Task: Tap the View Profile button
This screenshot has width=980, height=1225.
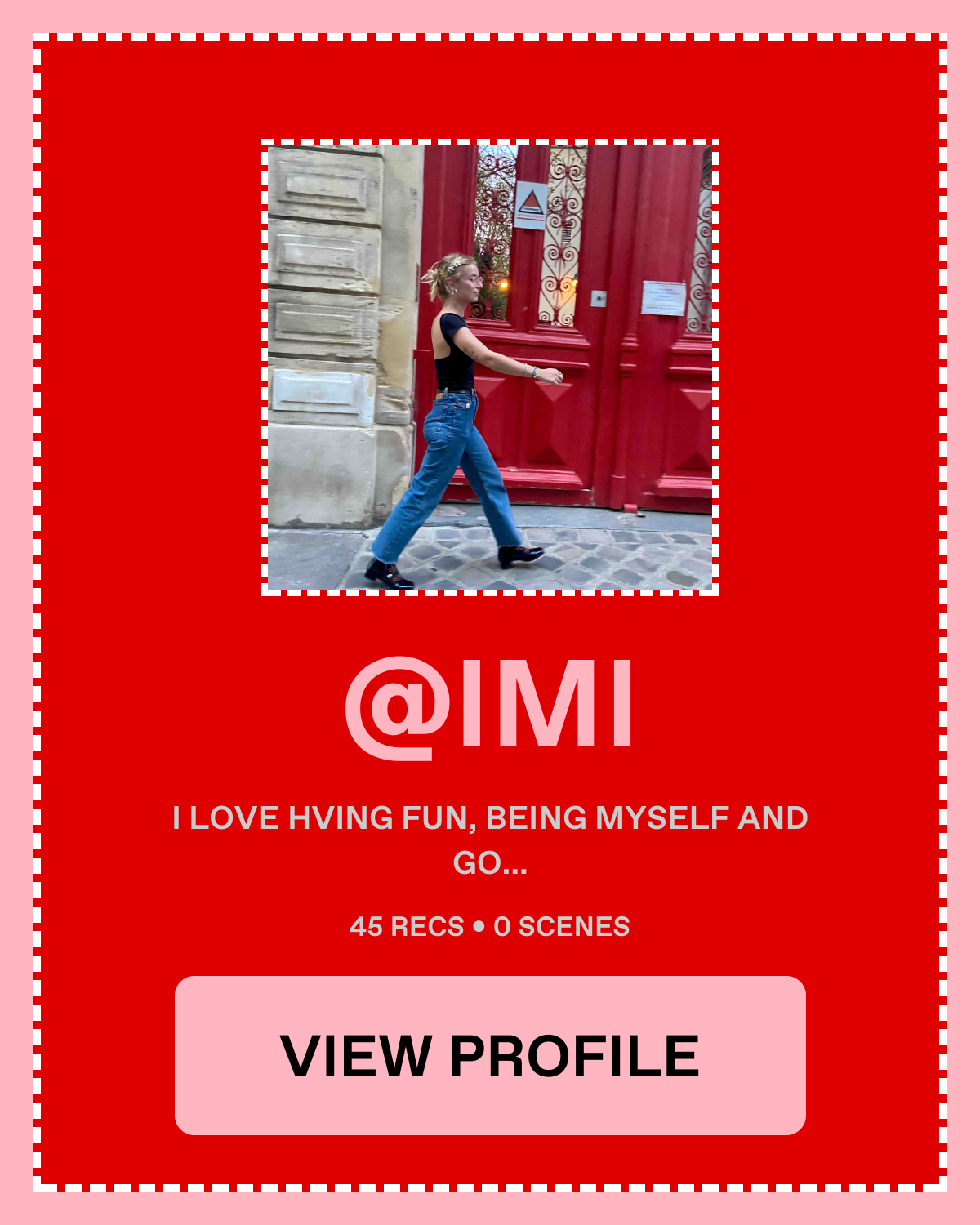Action: click(x=490, y=1055)
